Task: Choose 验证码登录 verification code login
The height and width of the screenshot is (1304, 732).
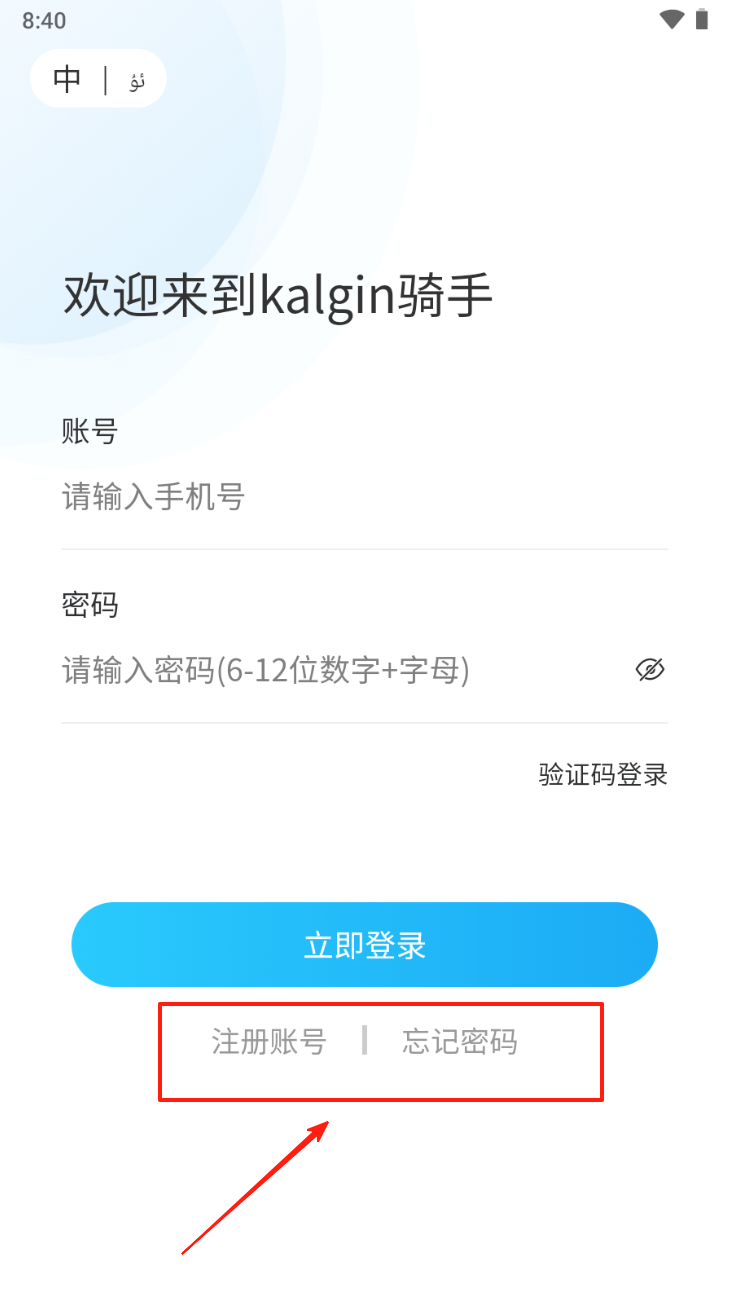Action: (x=602, y=774)
